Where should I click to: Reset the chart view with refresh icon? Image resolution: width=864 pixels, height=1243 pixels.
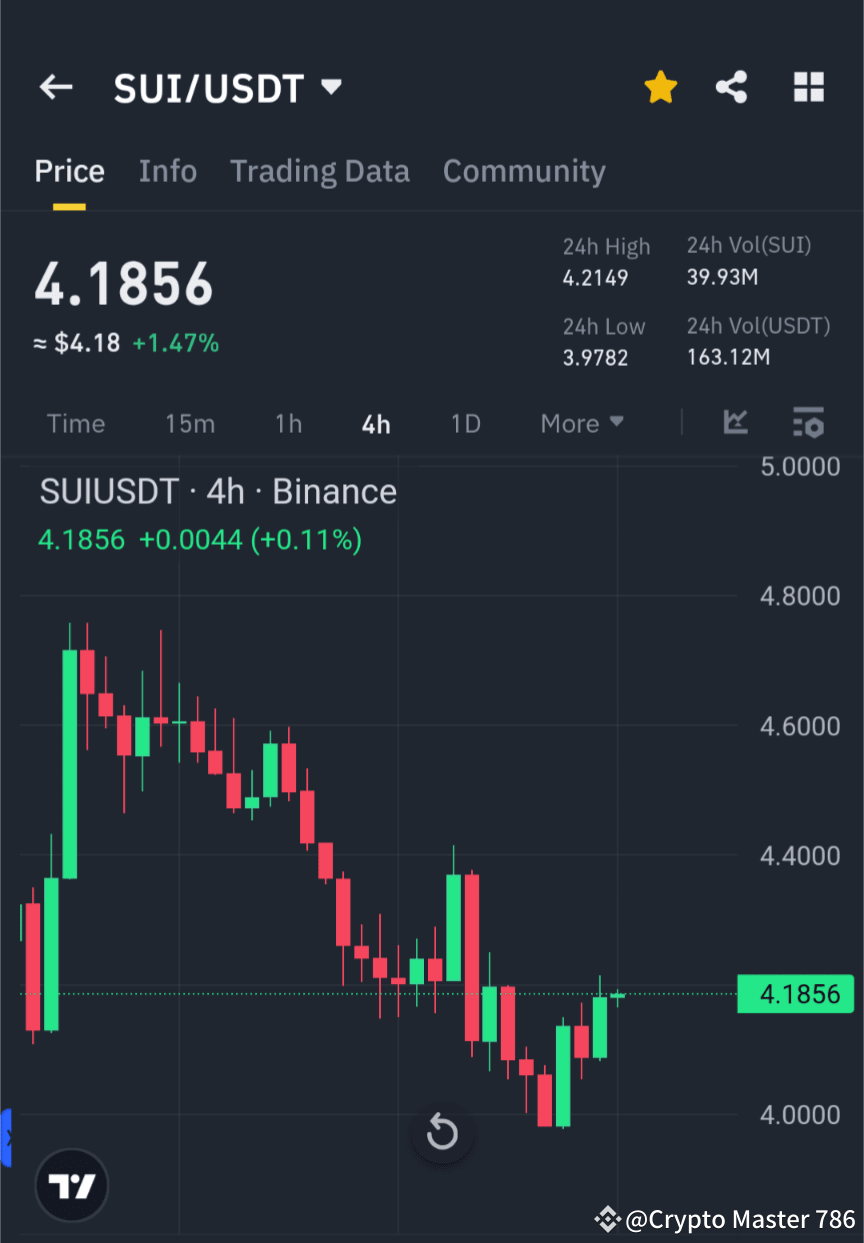coord(442,1134)
